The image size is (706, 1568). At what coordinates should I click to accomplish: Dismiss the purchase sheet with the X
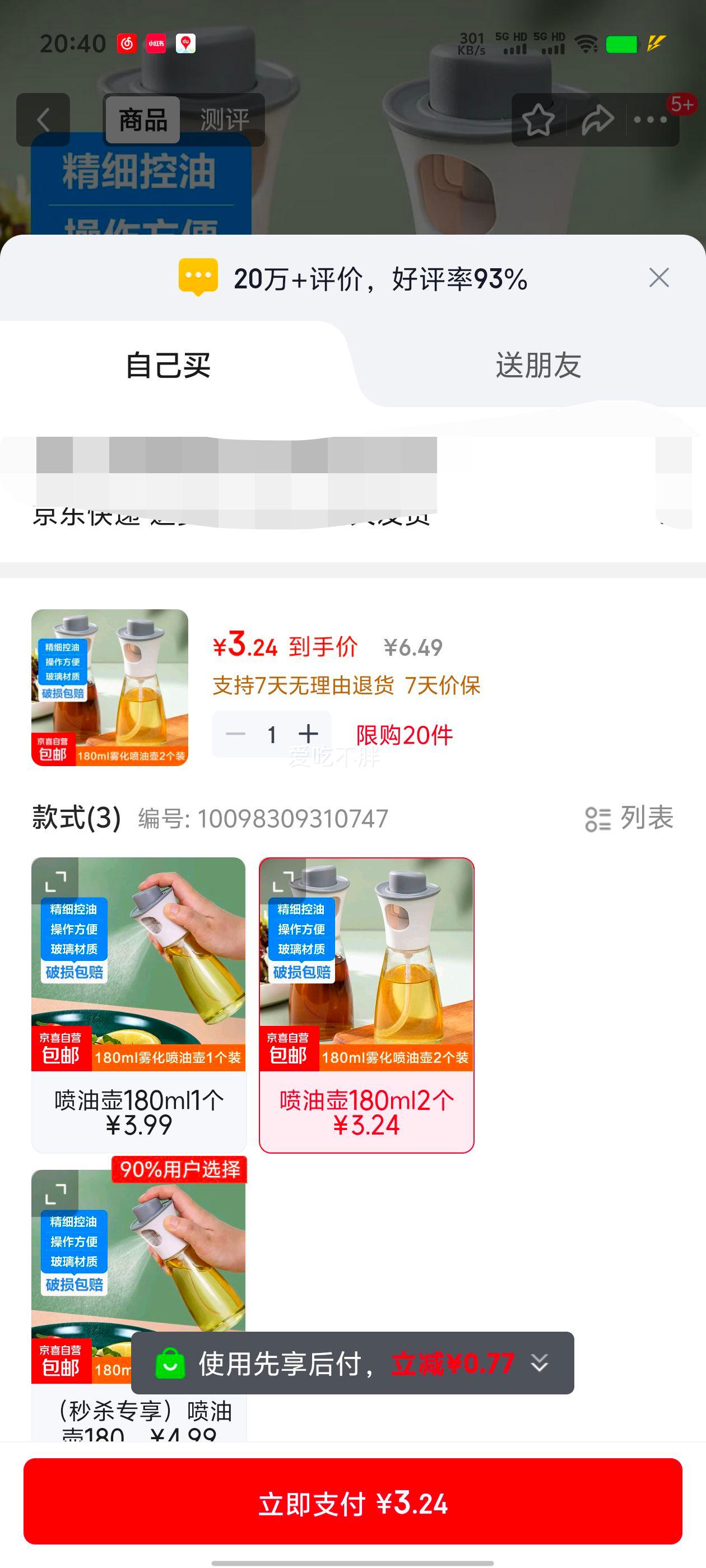tap(659, 277)
